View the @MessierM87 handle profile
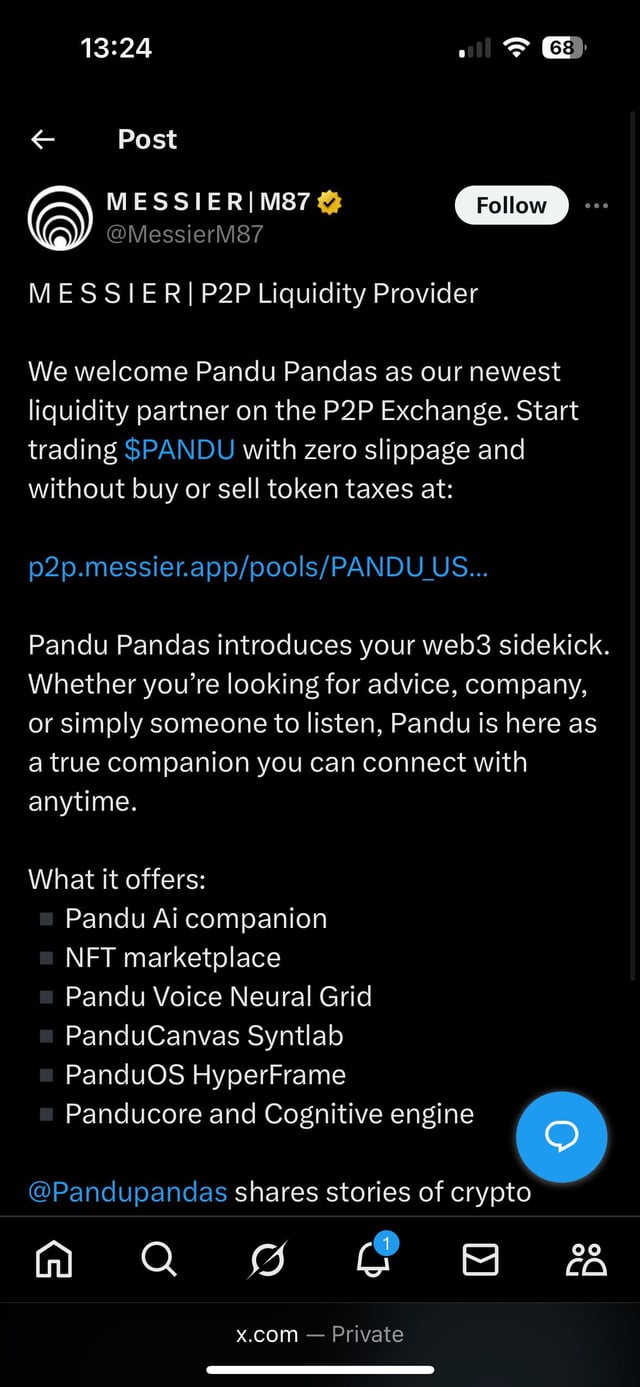 tap(185, 234)
